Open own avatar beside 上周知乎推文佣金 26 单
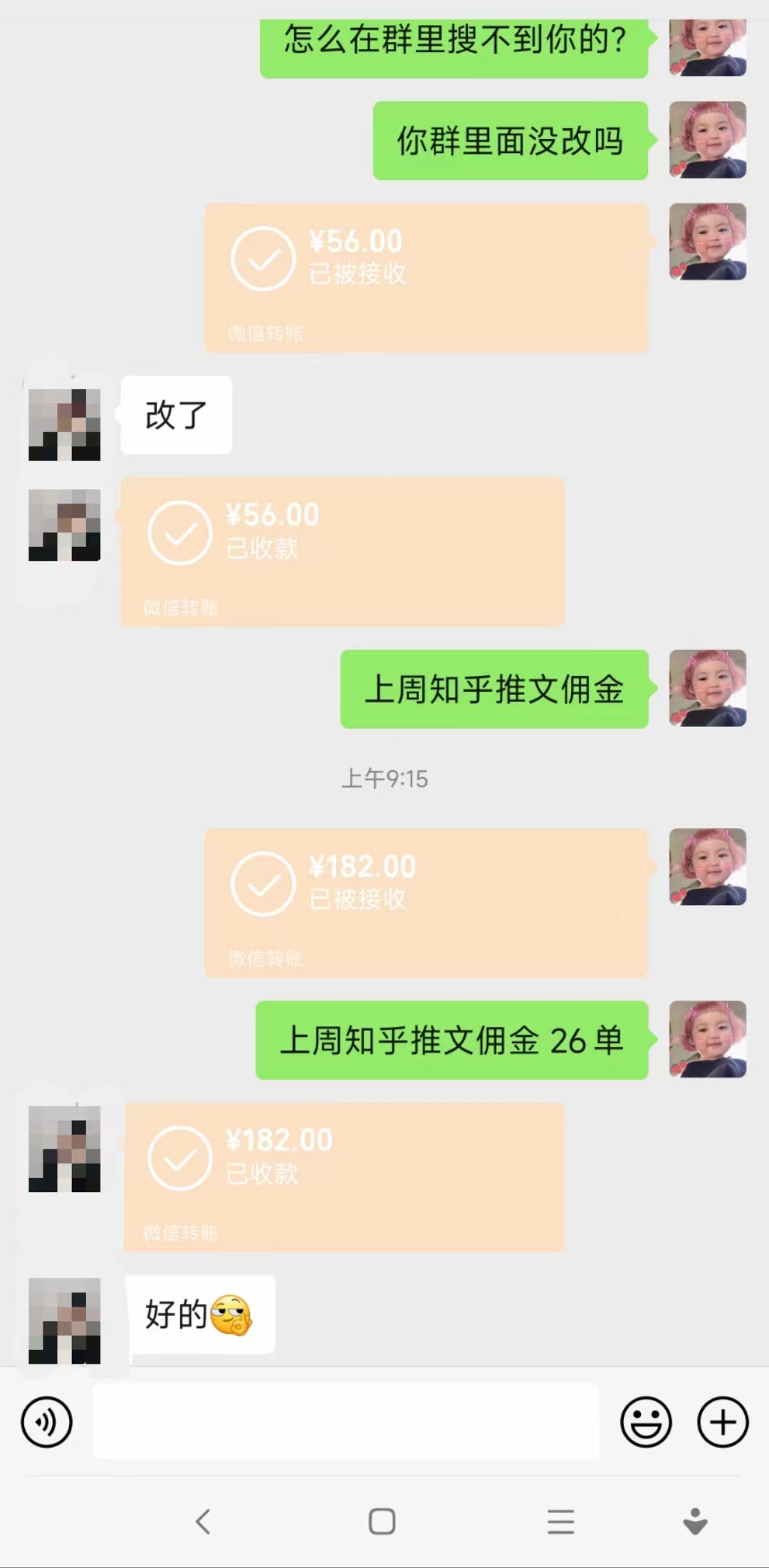 point(707,1039)
